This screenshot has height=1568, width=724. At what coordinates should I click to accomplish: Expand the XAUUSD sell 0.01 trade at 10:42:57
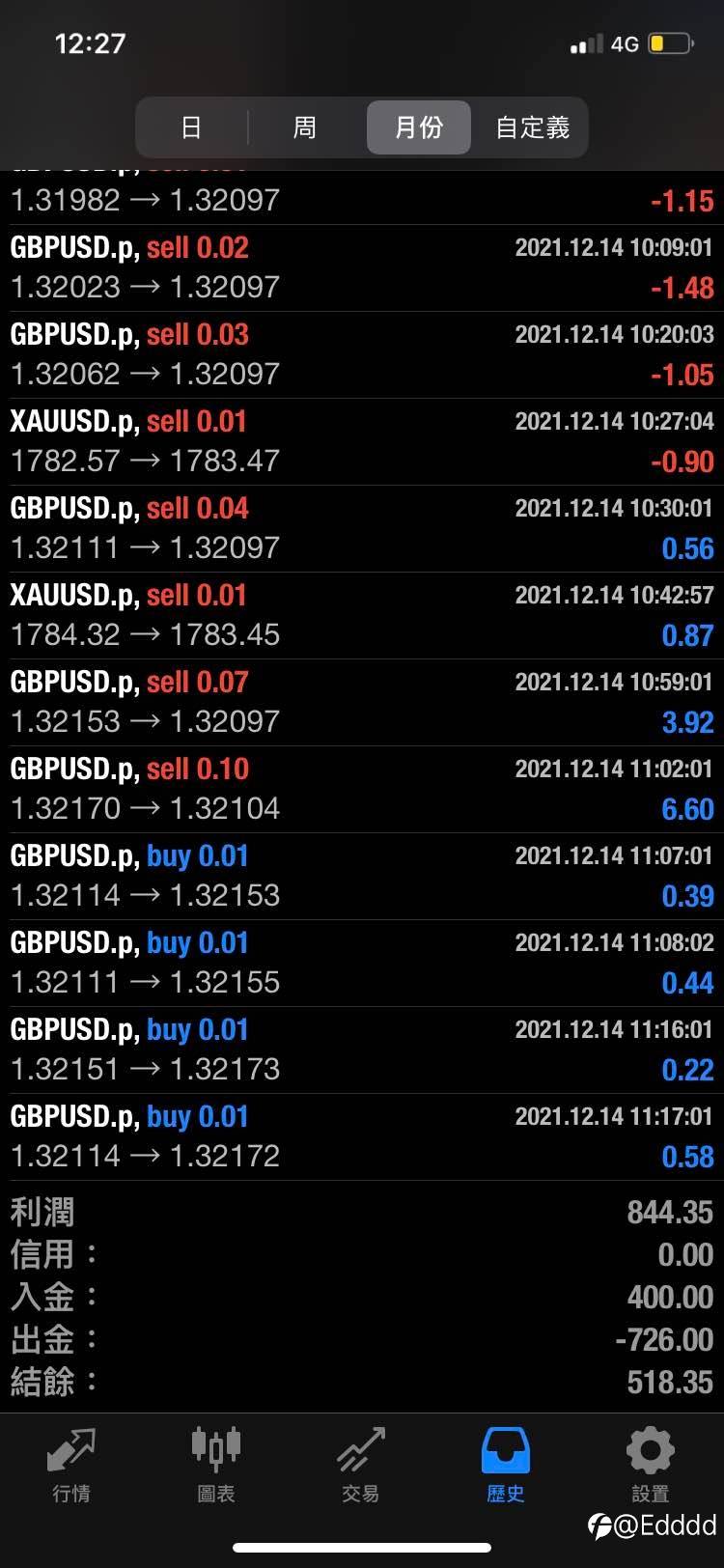362,616
